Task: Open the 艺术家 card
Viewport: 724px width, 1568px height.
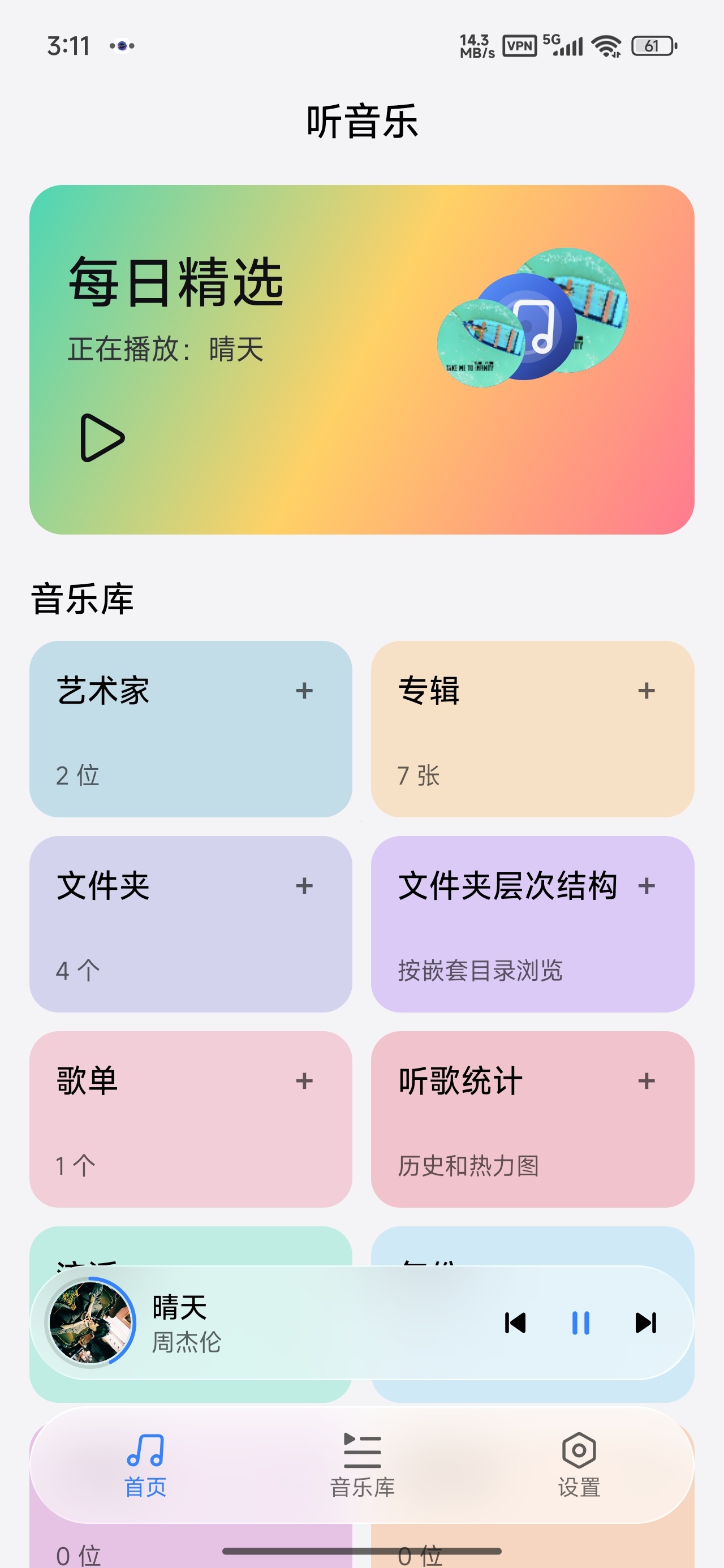Action: tap(191, 729)
